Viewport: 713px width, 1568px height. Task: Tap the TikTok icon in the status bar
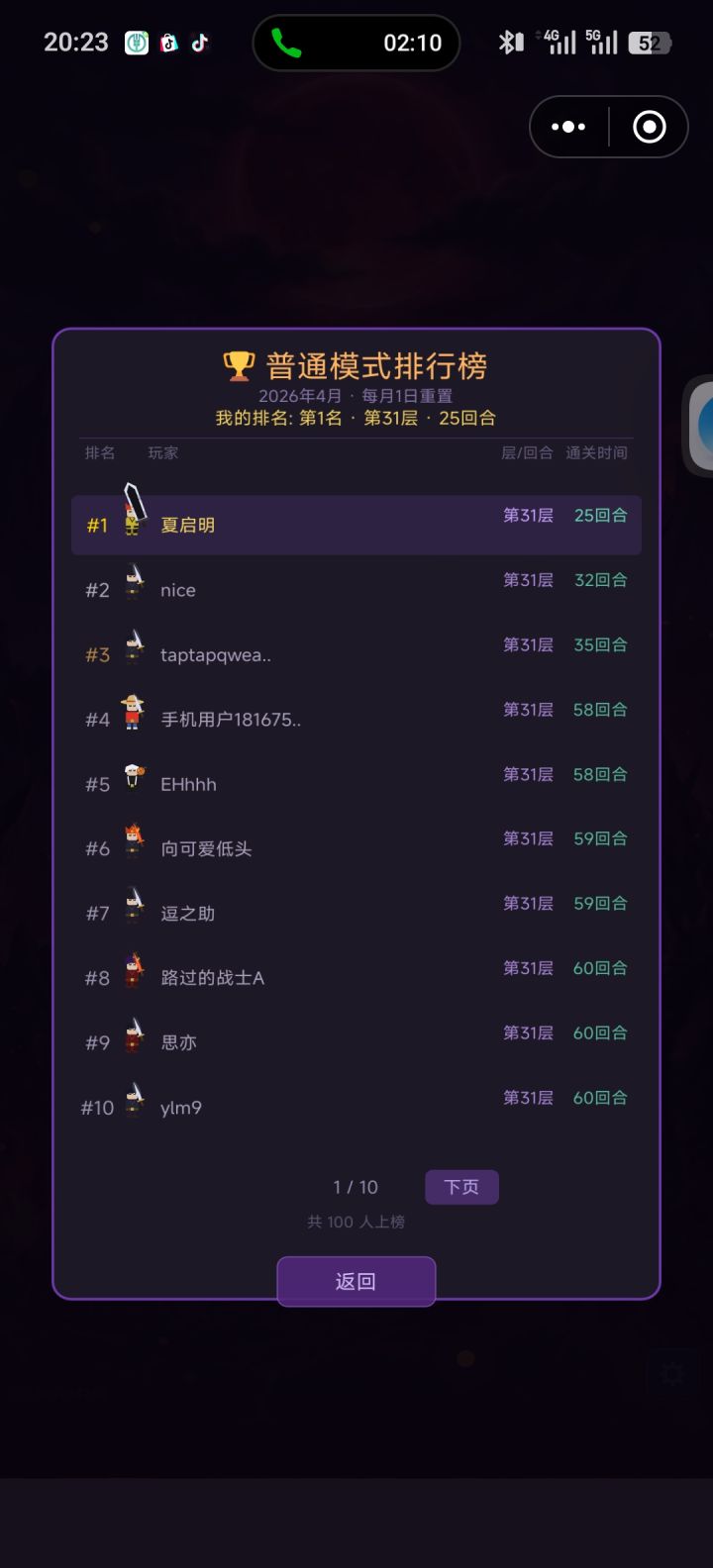tap(201, 42)
